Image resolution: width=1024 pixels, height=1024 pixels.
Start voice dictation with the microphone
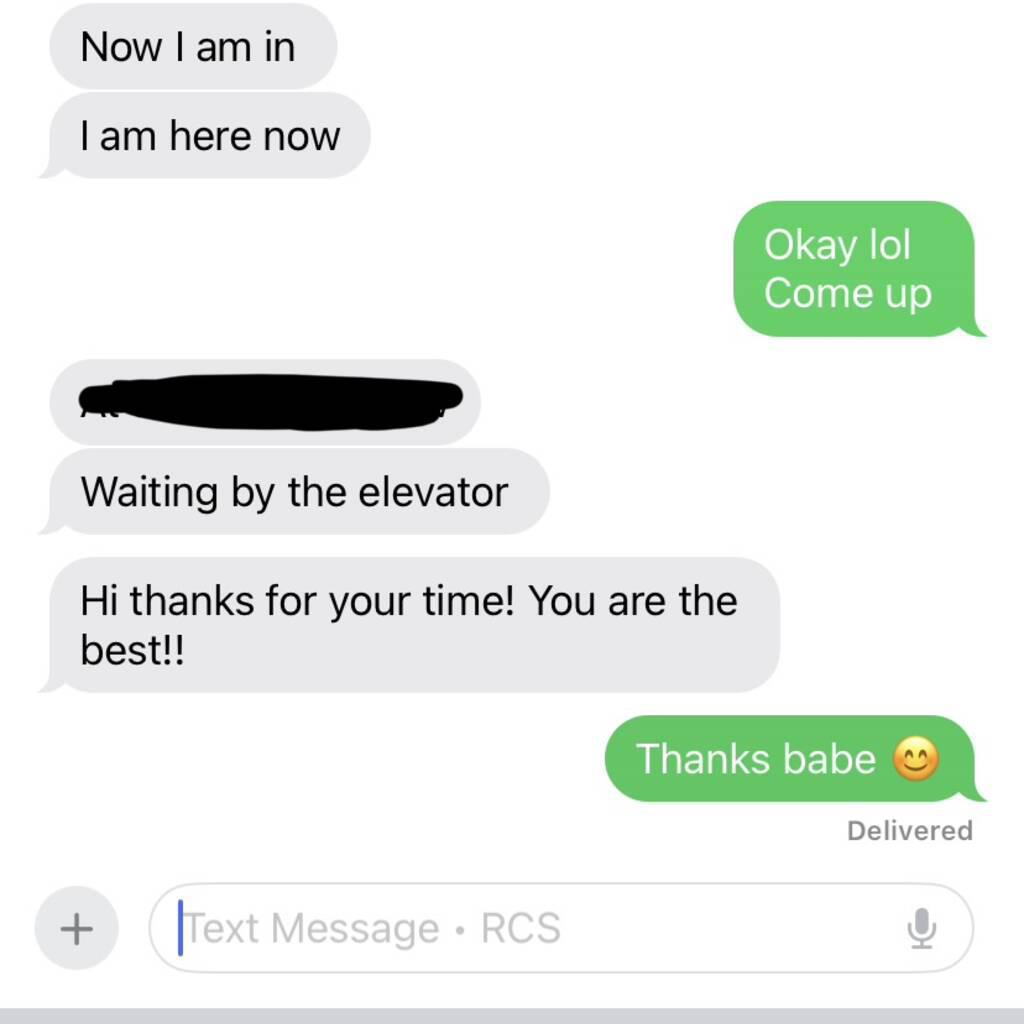(x=921, y=928)
